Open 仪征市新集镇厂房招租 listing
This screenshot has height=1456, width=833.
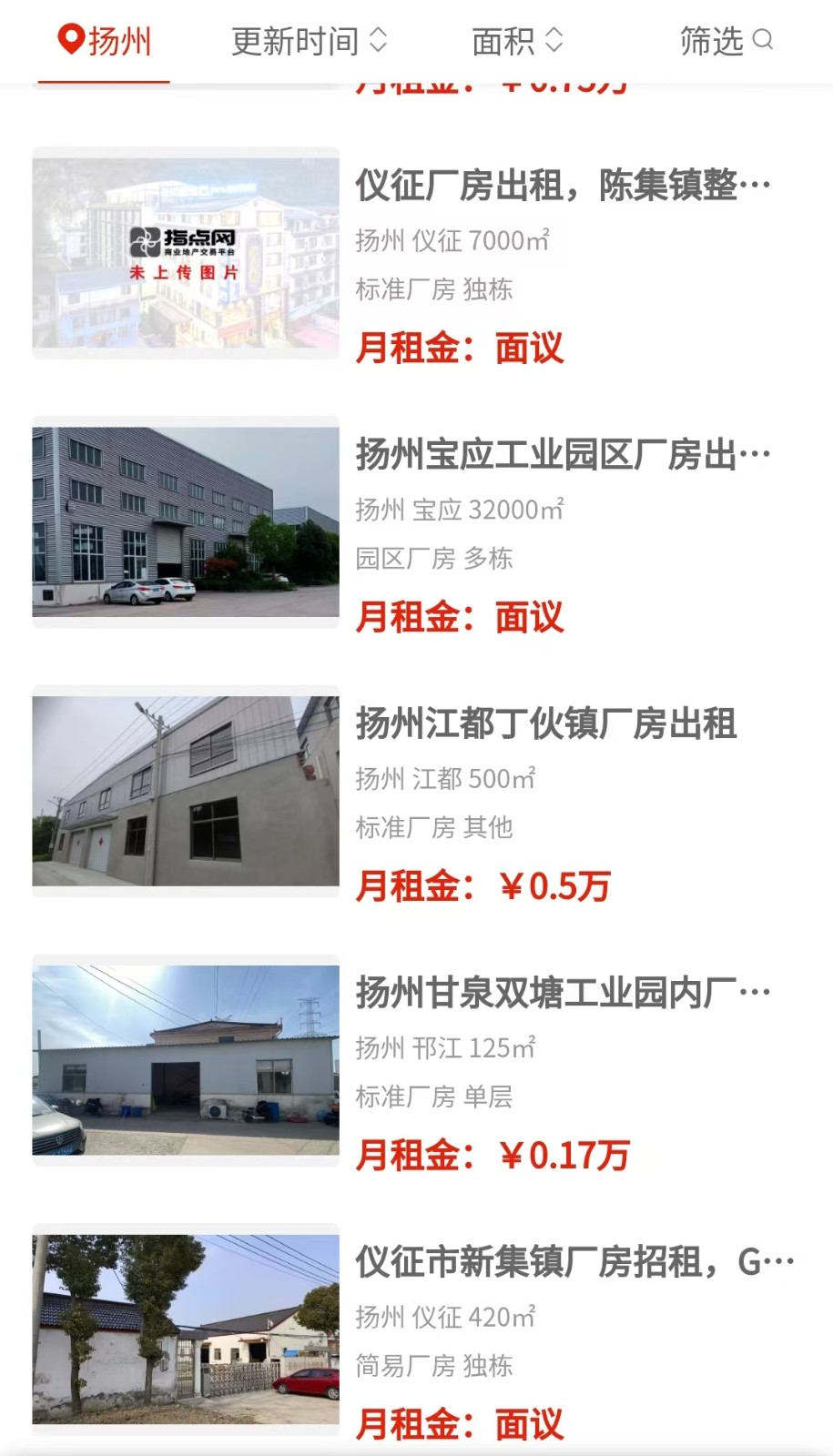[574, 1262]
